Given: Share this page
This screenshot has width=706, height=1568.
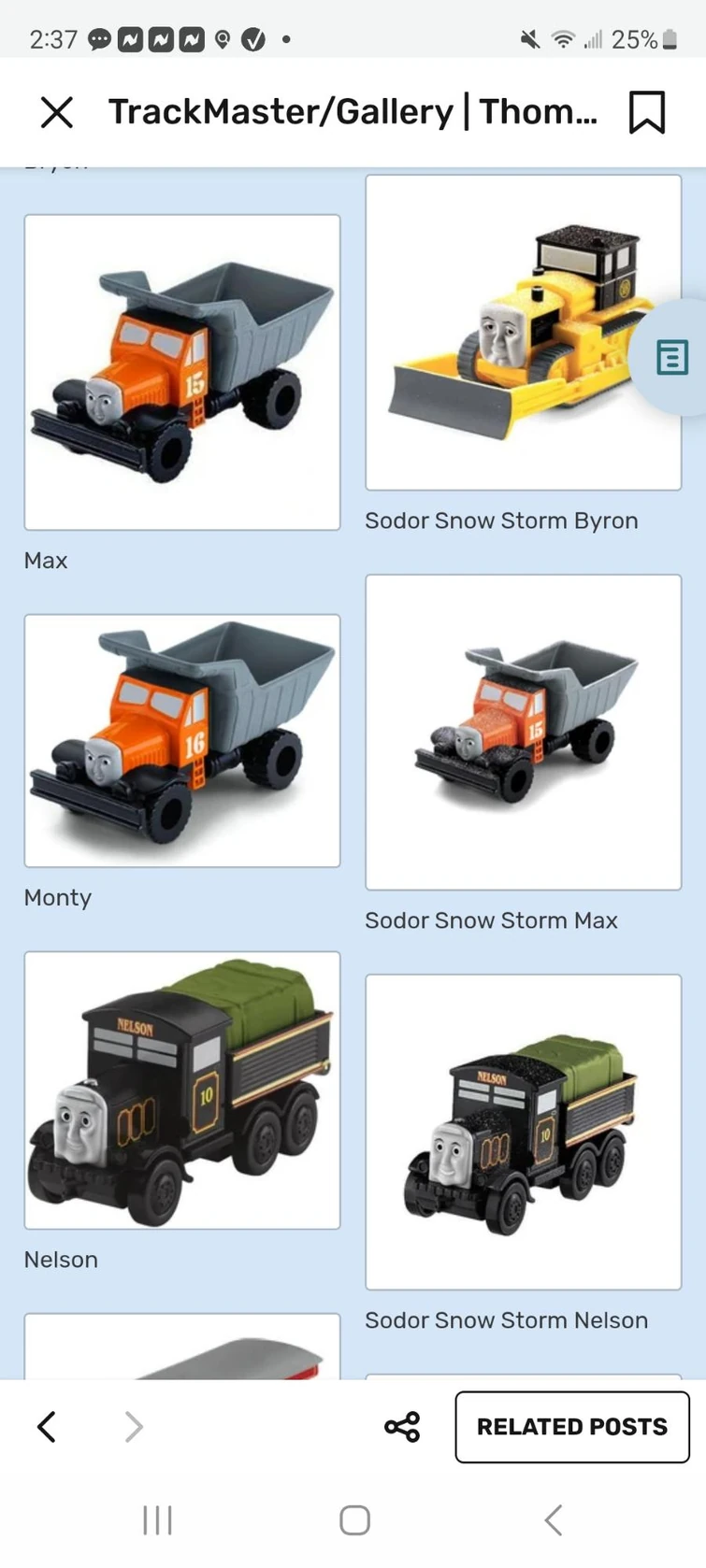Looking at the screenshot, I should click(402, 1427).
